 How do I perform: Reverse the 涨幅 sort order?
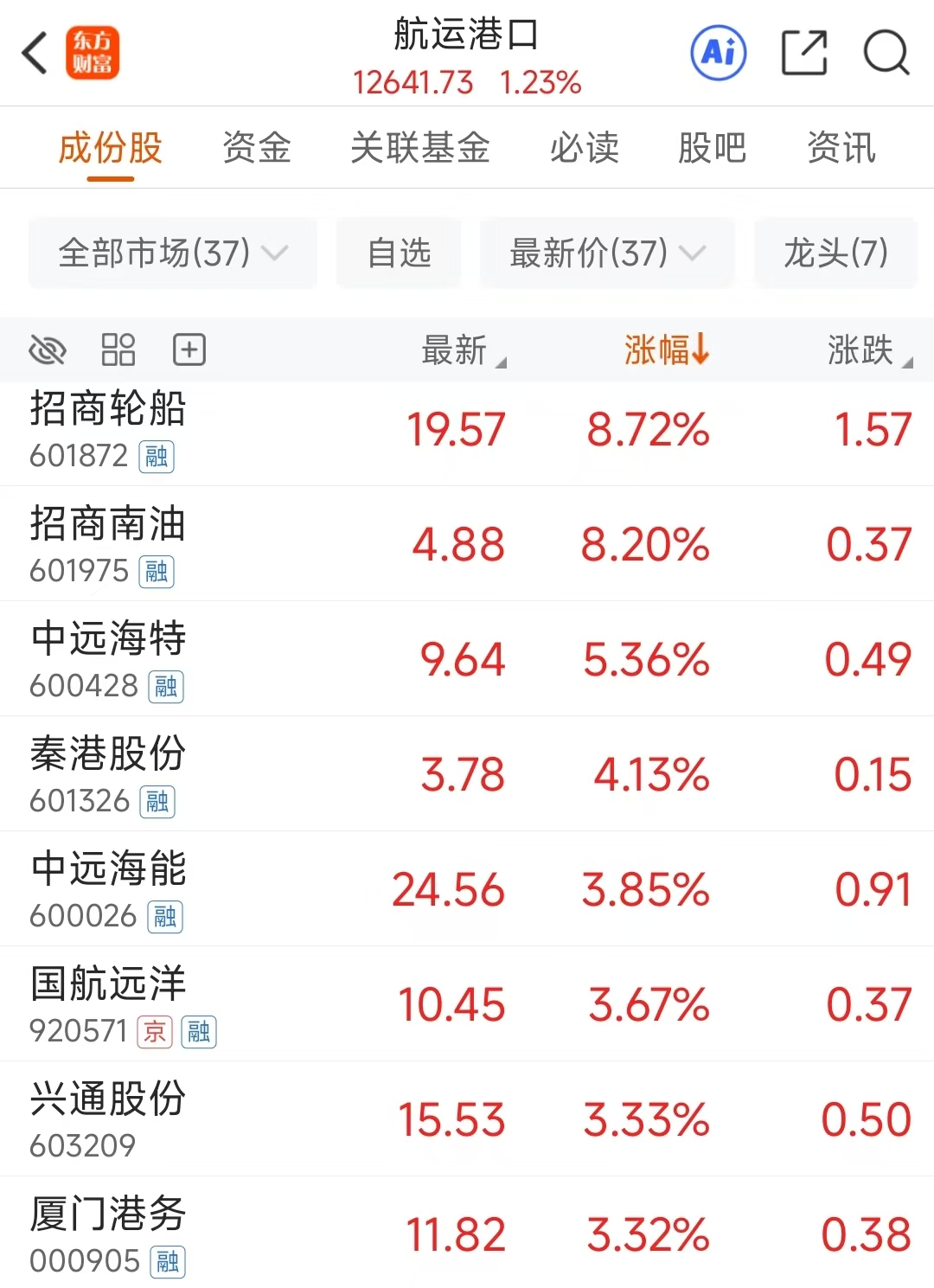666,350
